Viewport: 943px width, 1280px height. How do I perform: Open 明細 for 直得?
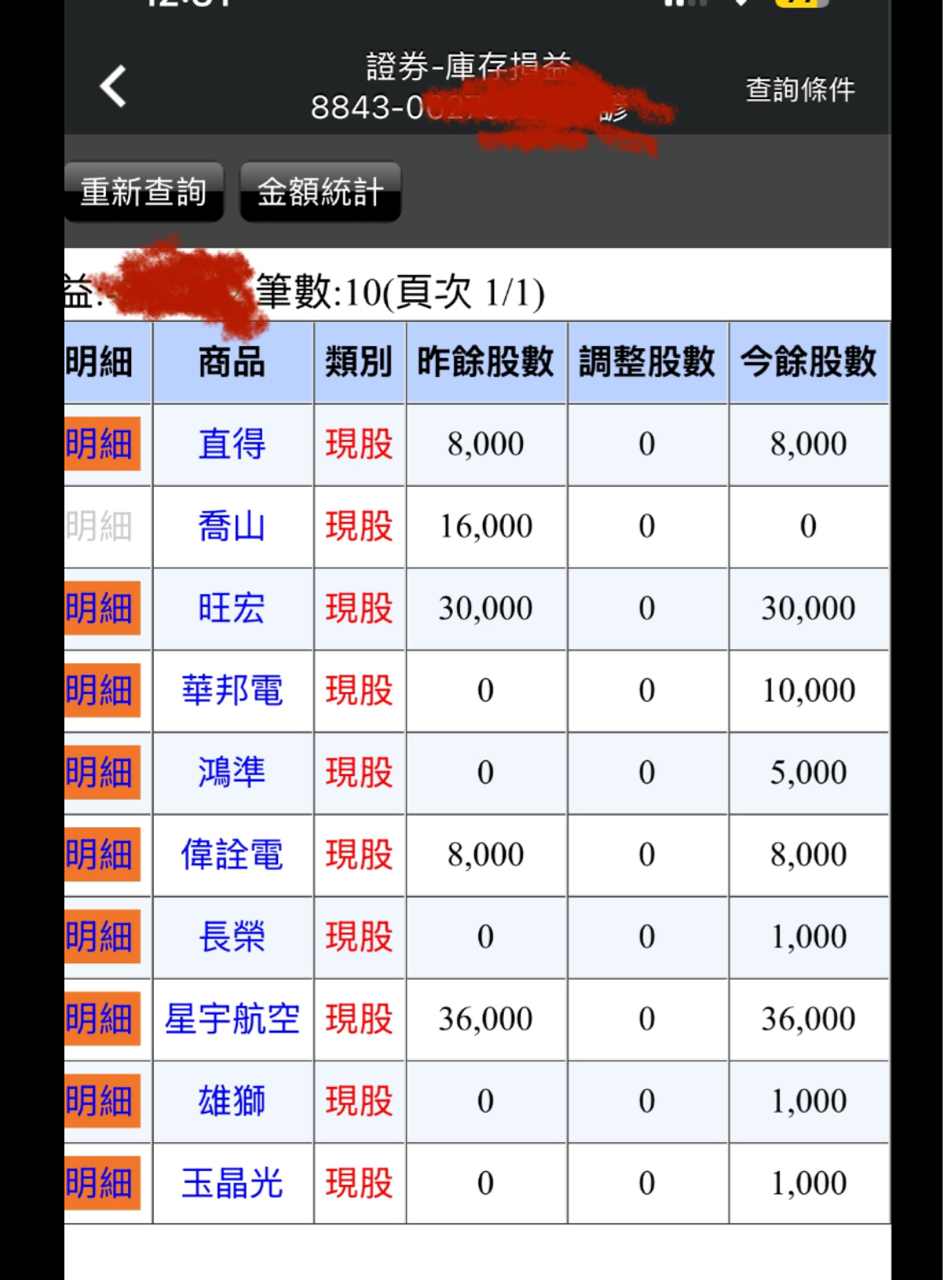(x=101, y=444)
